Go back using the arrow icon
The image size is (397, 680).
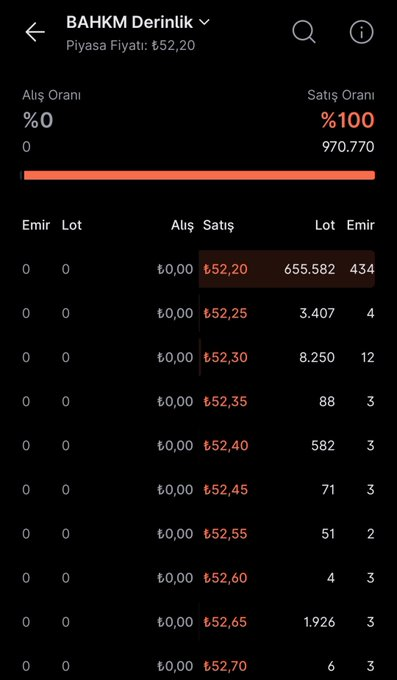(35, 33)
